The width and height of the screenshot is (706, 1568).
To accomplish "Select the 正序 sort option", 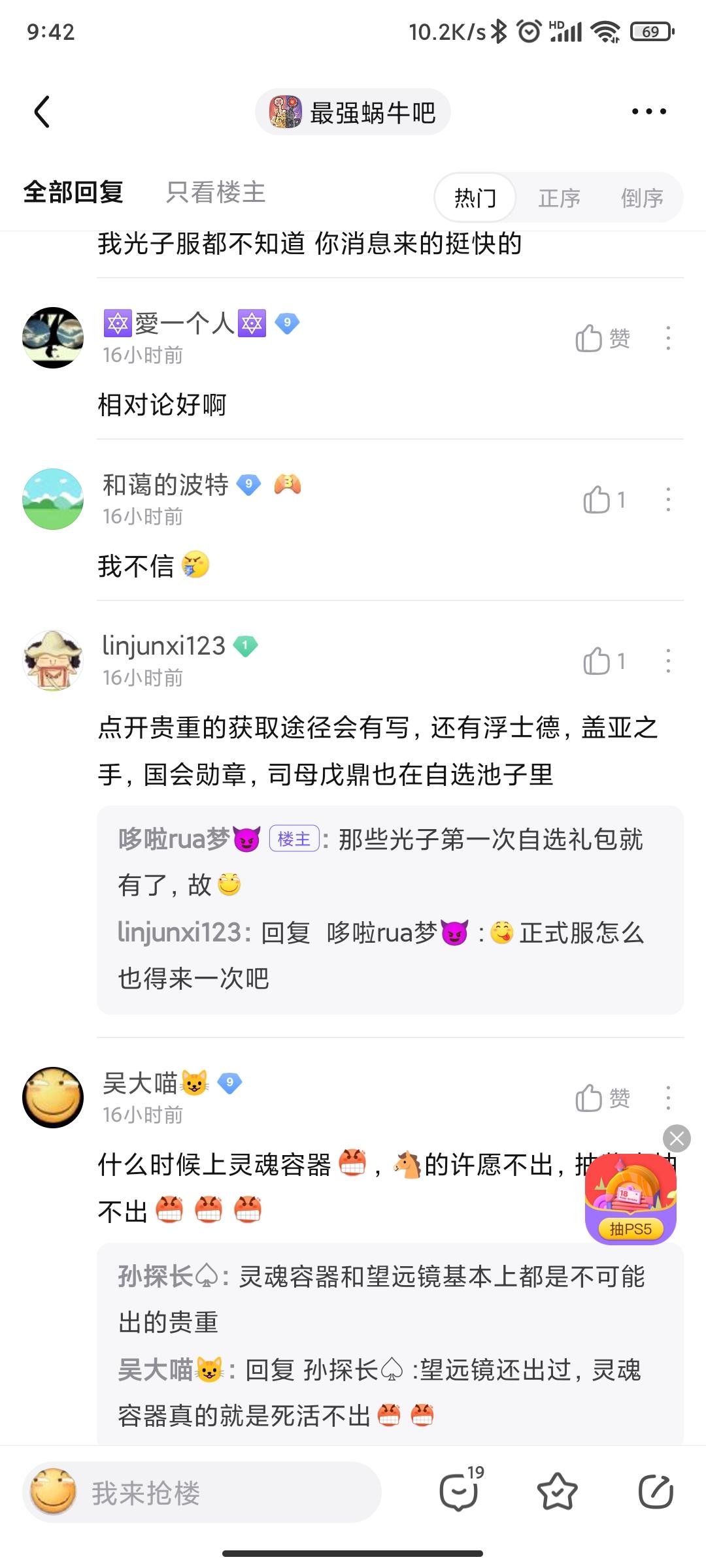I will [x=559, y=197].
